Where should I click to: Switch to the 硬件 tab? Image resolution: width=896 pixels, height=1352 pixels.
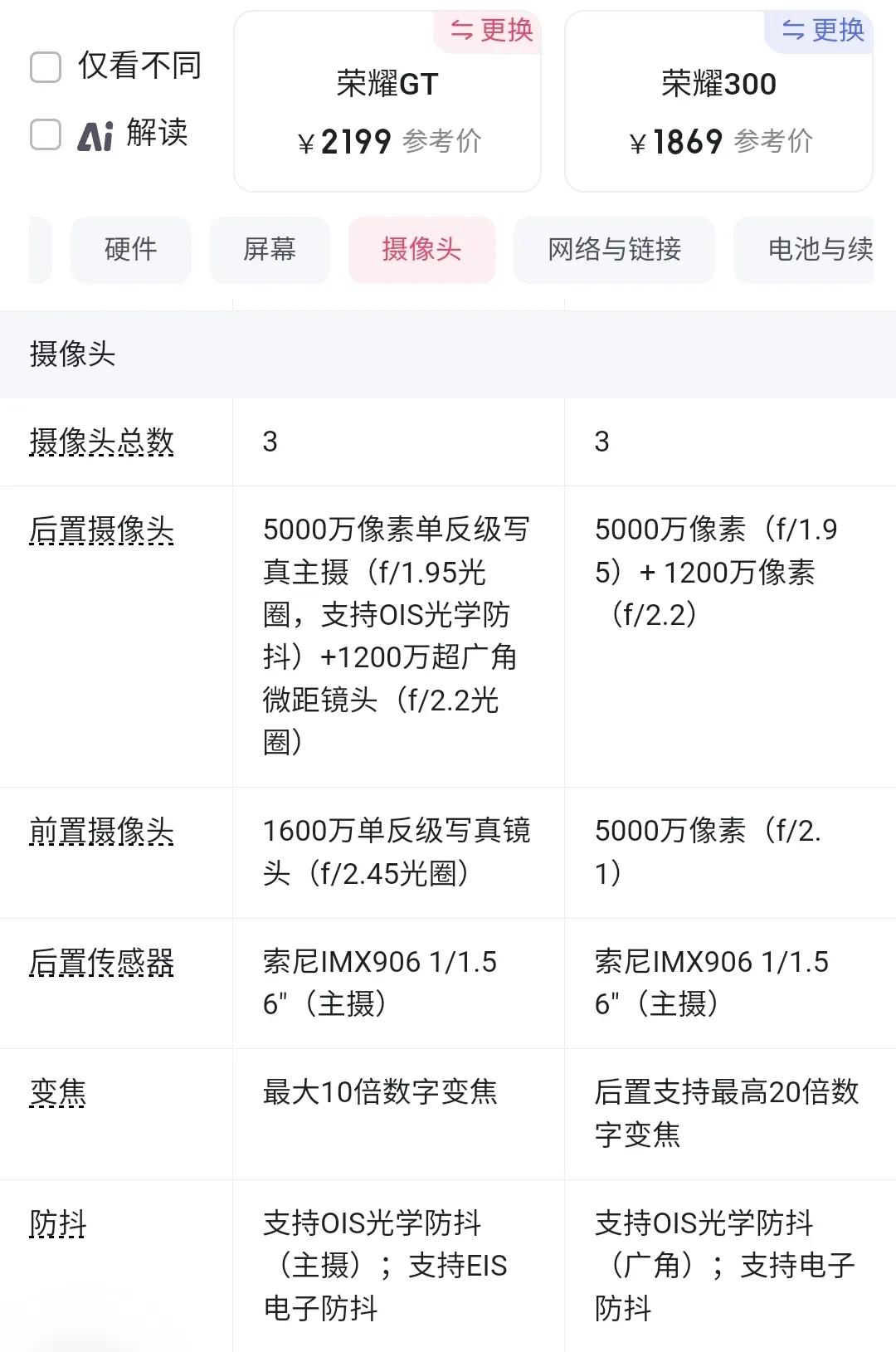(x=131, y=250)
